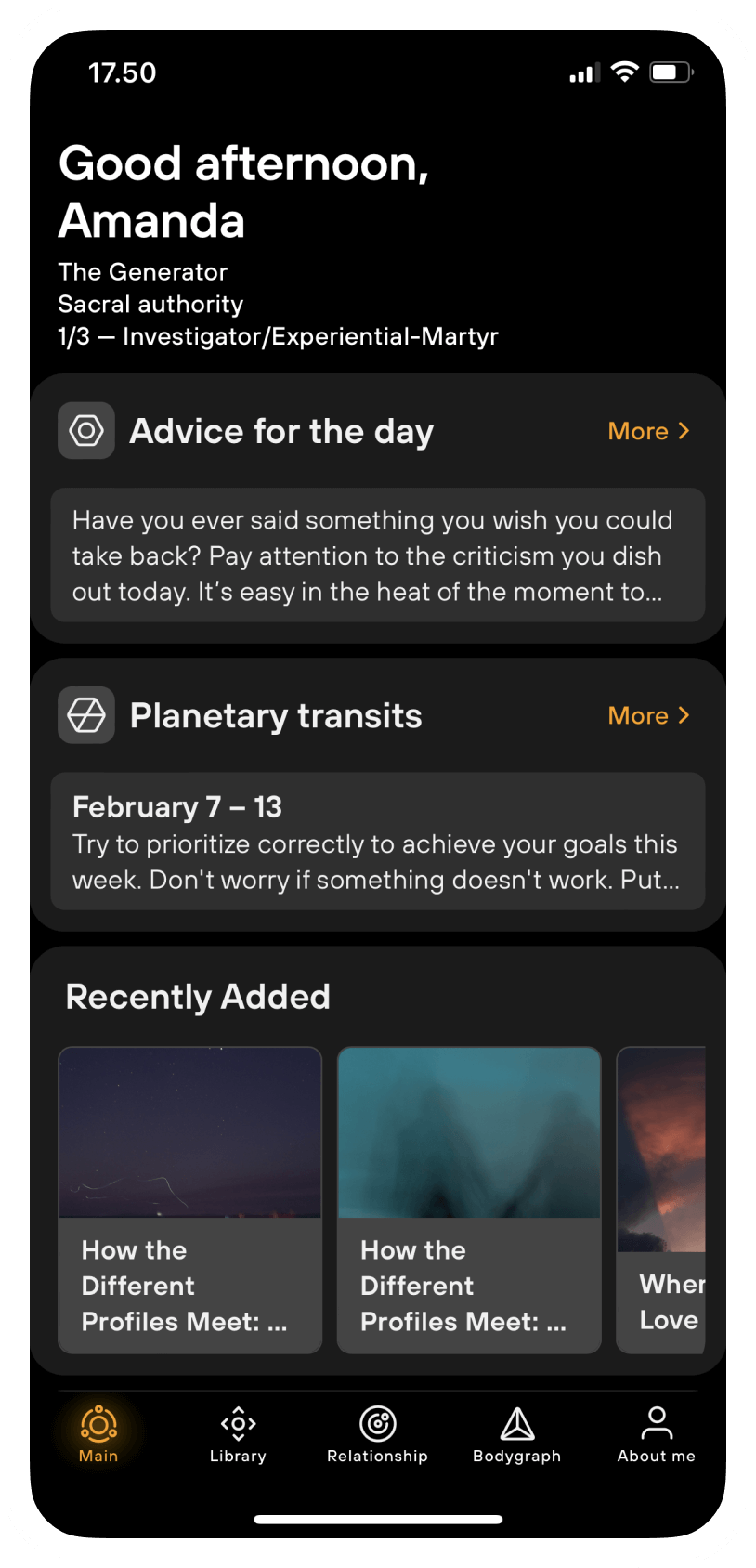Viewport: 756px width, 1568px height.
Task: Tap the Planetary transits hexagon icon
Action: (85, 714)
